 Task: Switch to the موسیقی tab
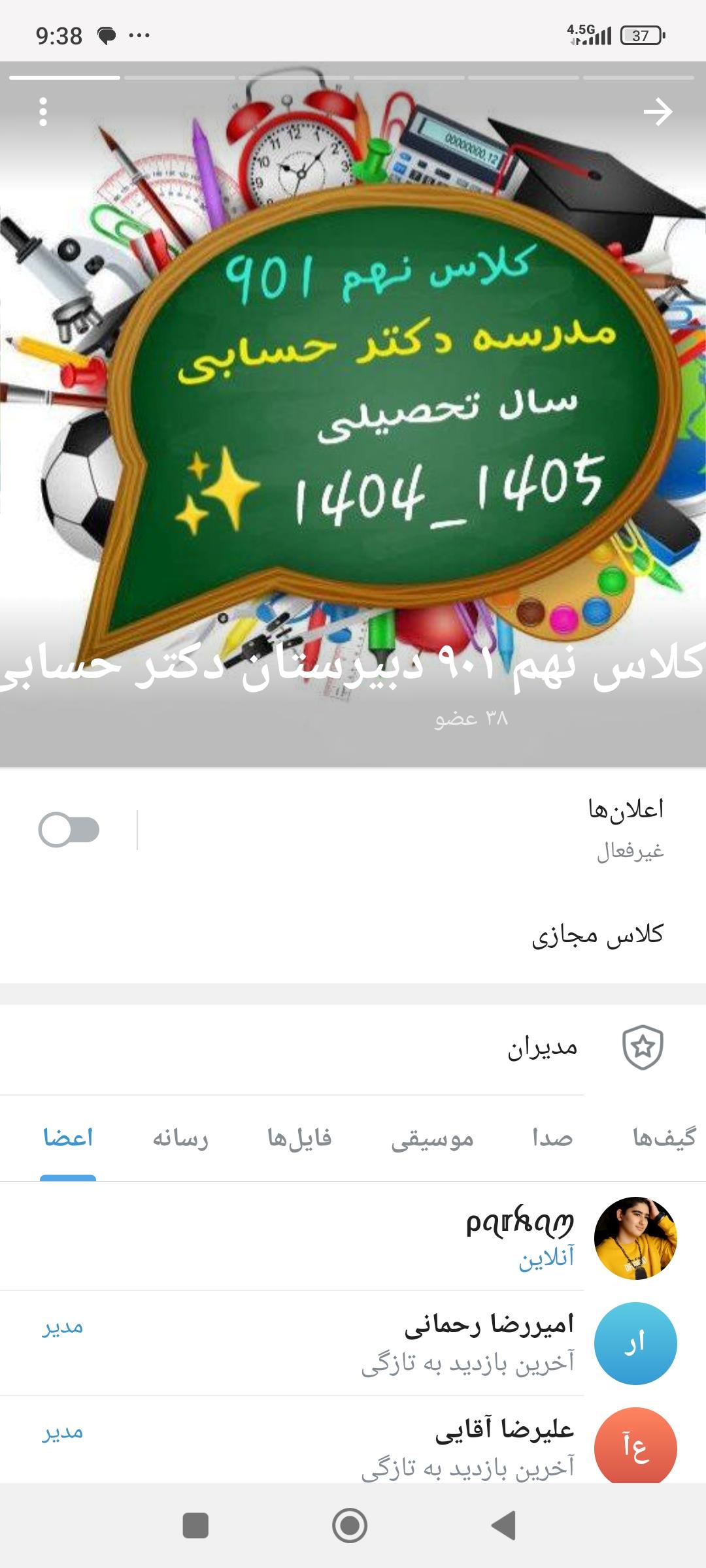[x=432, y=1138]
